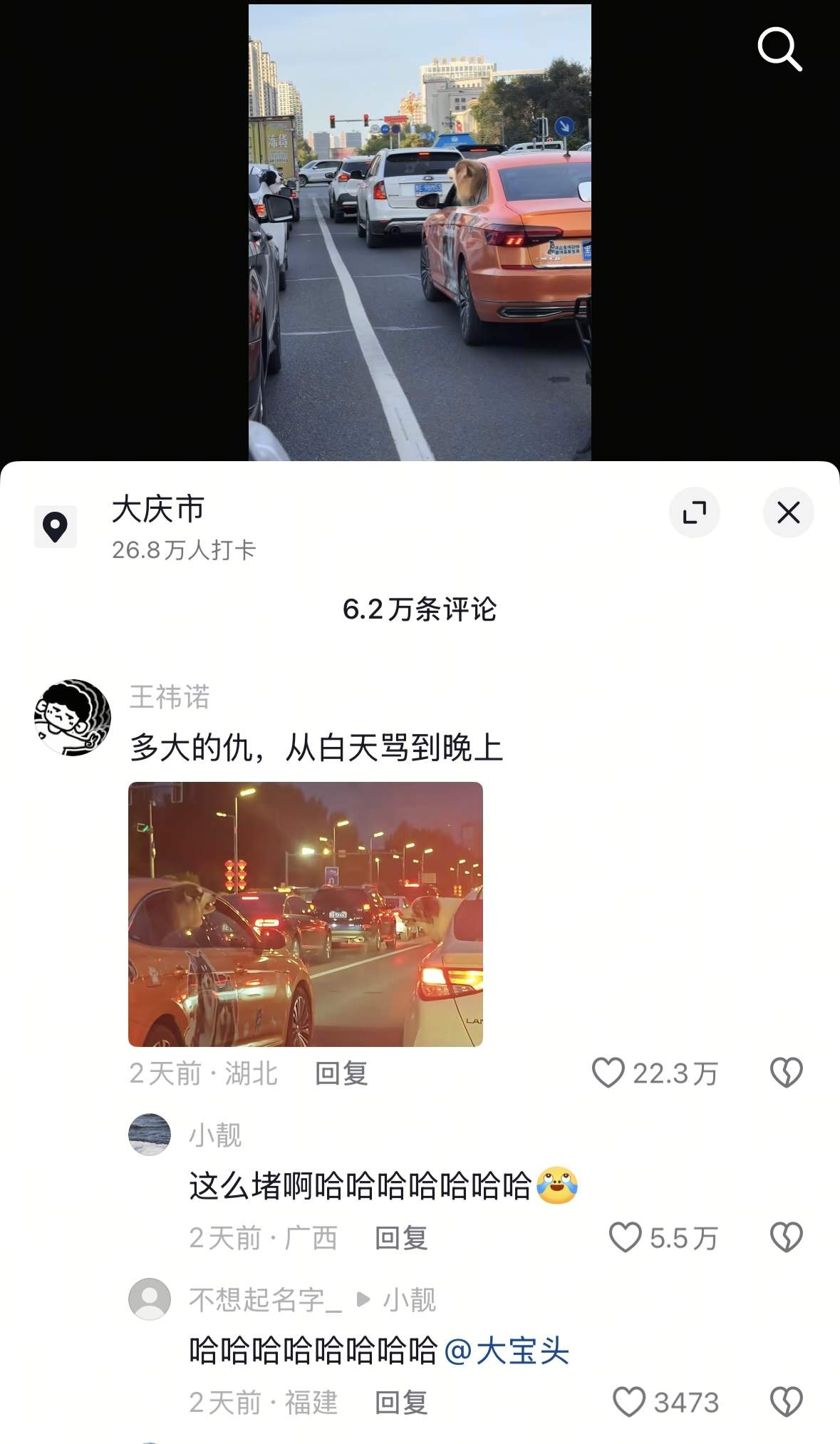This screenshot has height=1444, width=840.
Task: Open 王祎诺's profile avatar
Action: [x=73, y=717]
